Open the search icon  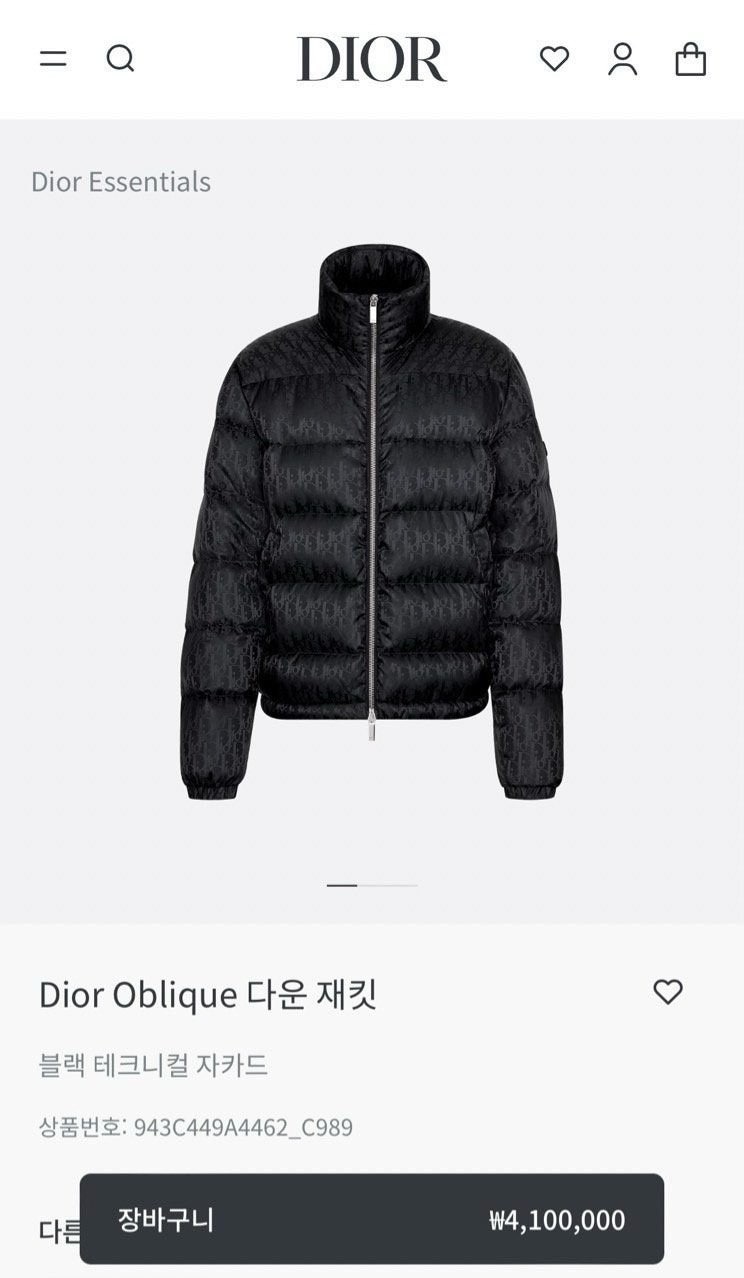[x=120, y=59]
